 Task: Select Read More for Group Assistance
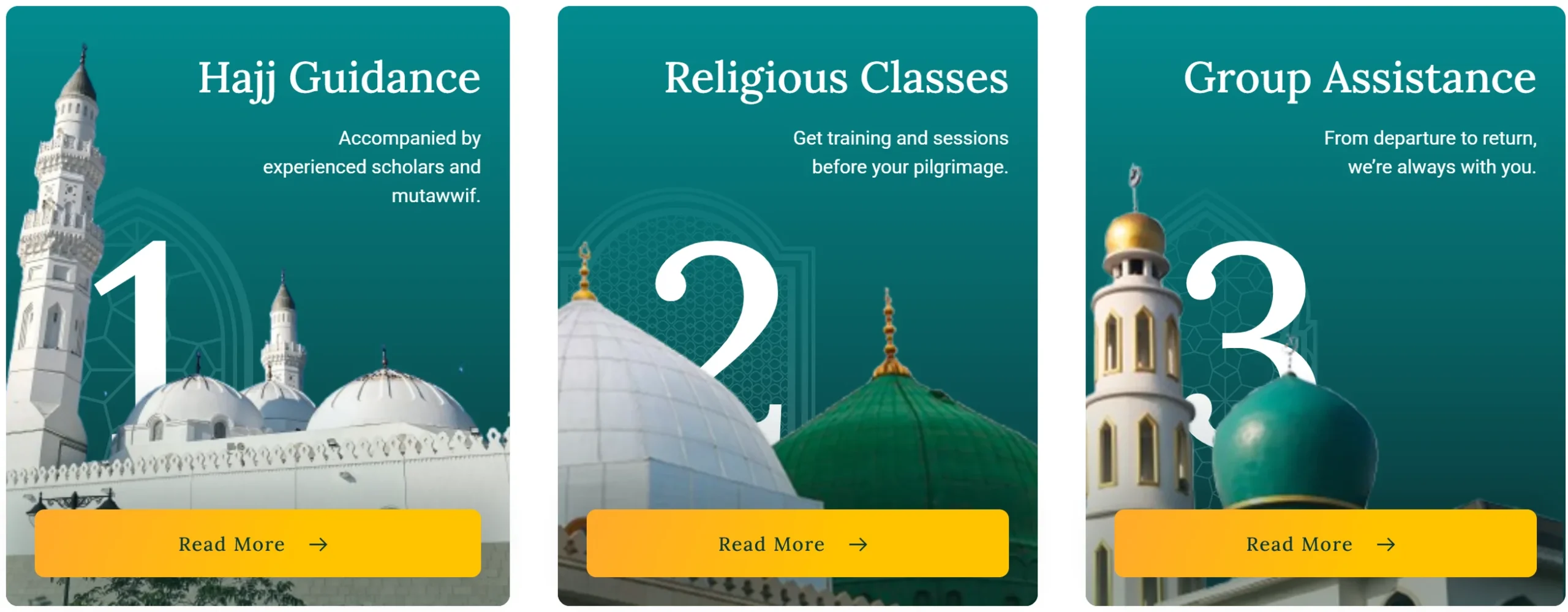[x=1325, y=543]
